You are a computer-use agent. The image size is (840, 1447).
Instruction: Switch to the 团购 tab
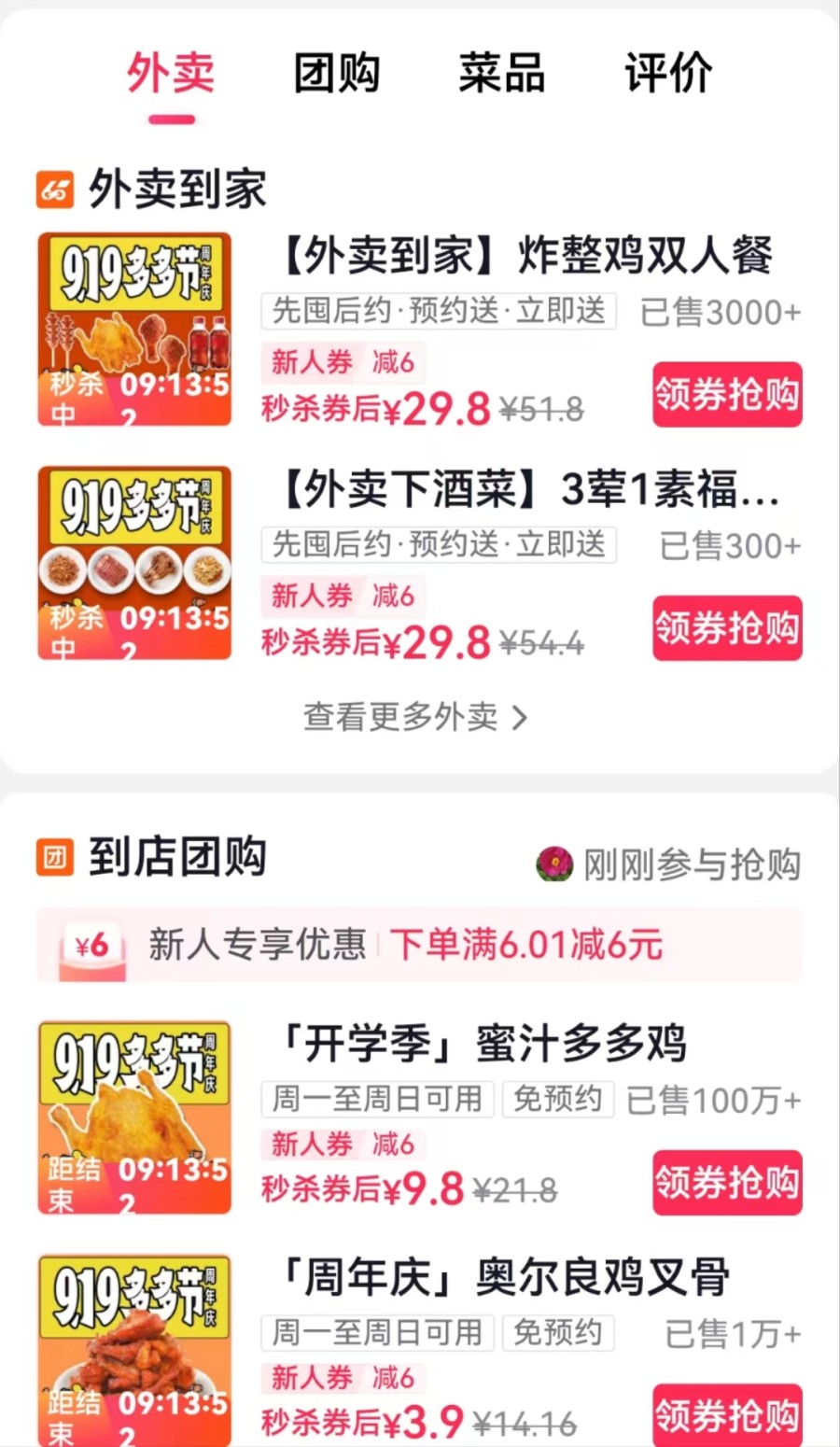pyautogui.click(x=337, y=74)
